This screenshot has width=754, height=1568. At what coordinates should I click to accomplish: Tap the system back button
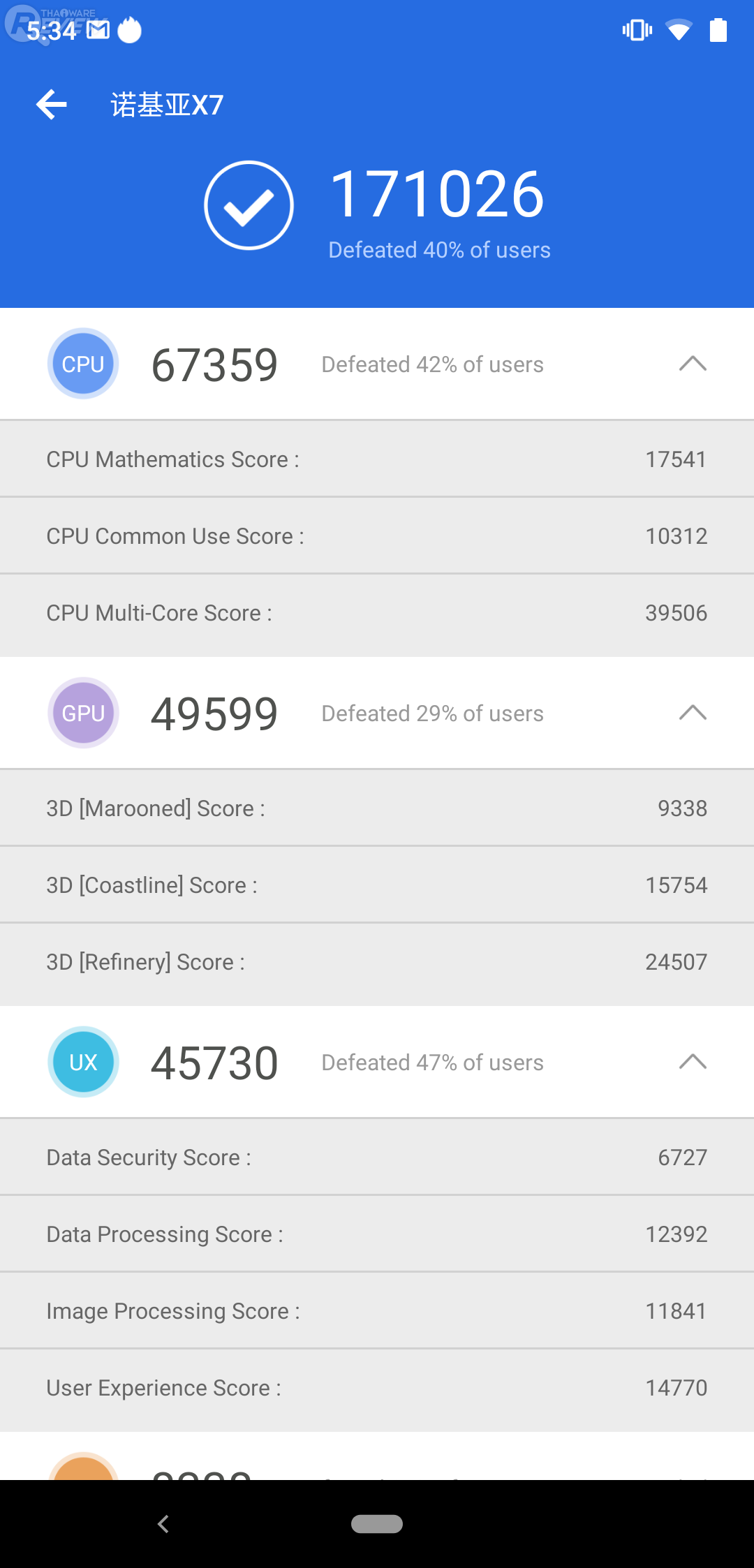tap(163, 1524)
